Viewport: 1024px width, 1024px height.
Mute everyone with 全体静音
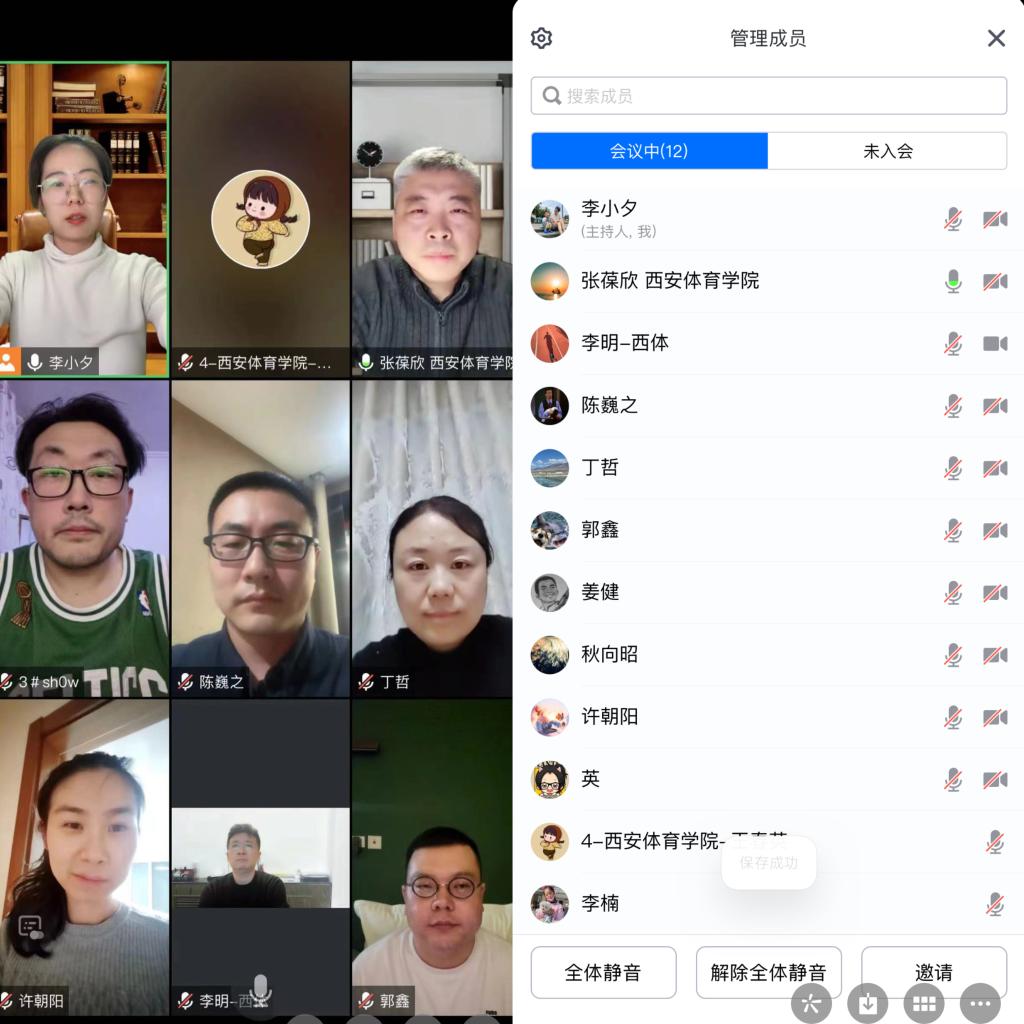pyautogui.click(x=603, y=972)
